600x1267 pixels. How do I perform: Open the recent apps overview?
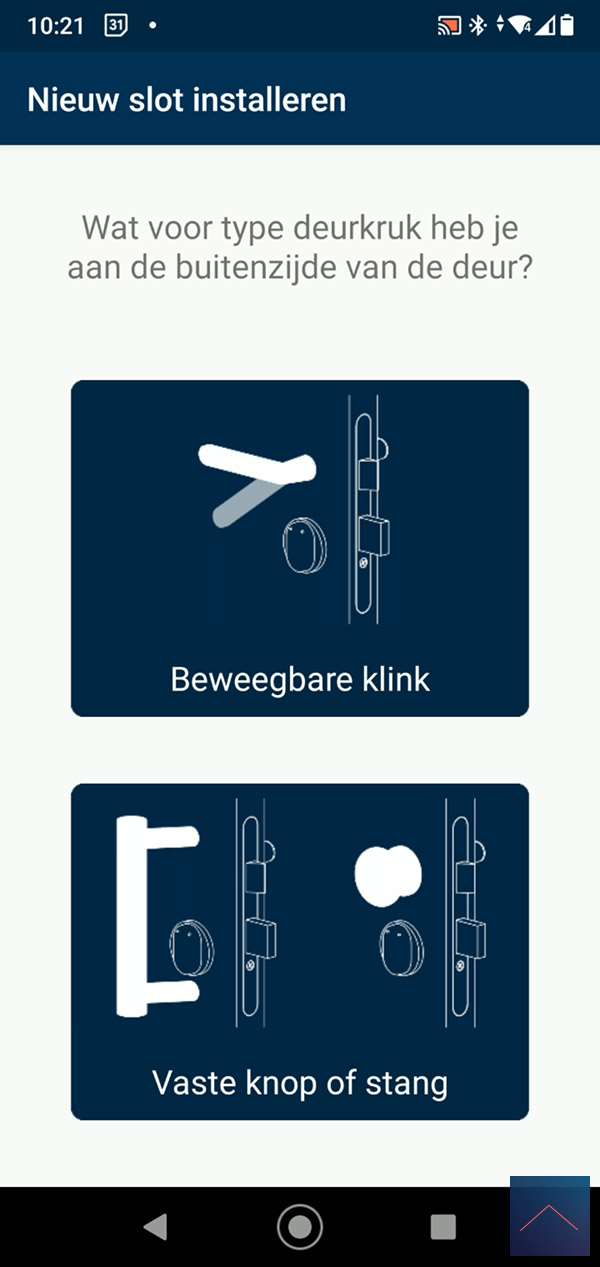442,1227
